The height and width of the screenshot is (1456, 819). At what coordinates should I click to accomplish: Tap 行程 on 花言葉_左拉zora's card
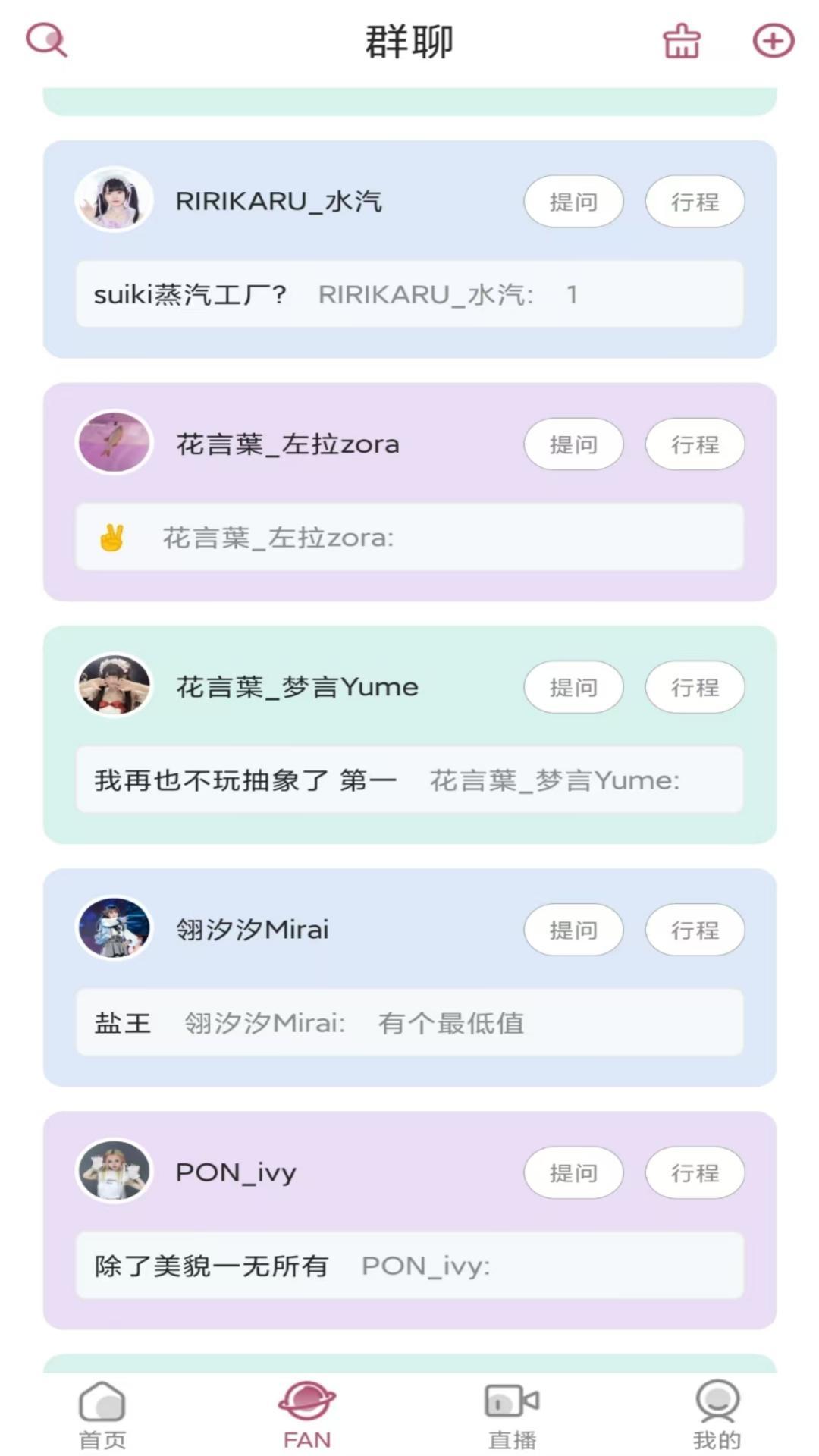(695, 444)
